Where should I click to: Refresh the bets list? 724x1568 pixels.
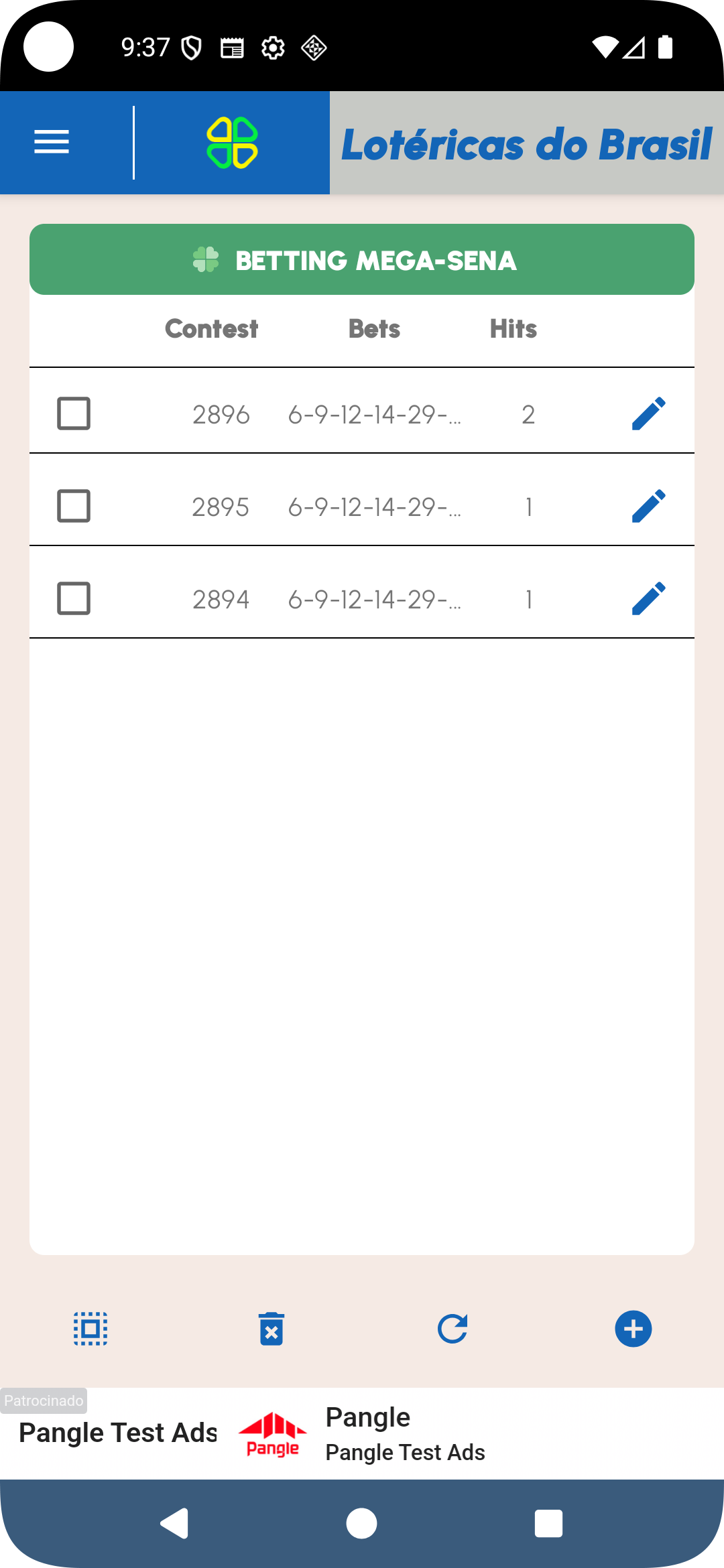pos(452,1329)
